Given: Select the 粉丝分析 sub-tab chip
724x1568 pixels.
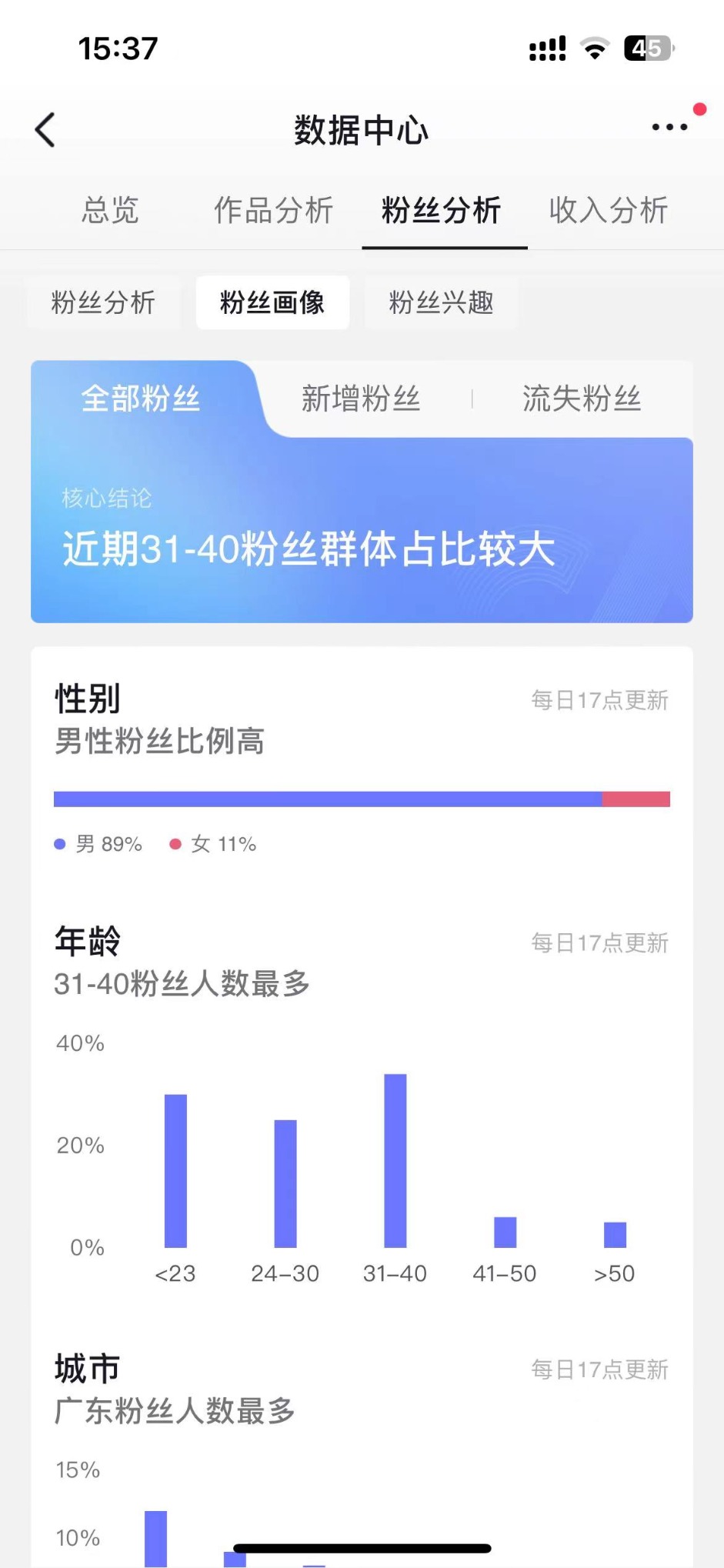Looking at the screenshot, I should coord(104,302).
